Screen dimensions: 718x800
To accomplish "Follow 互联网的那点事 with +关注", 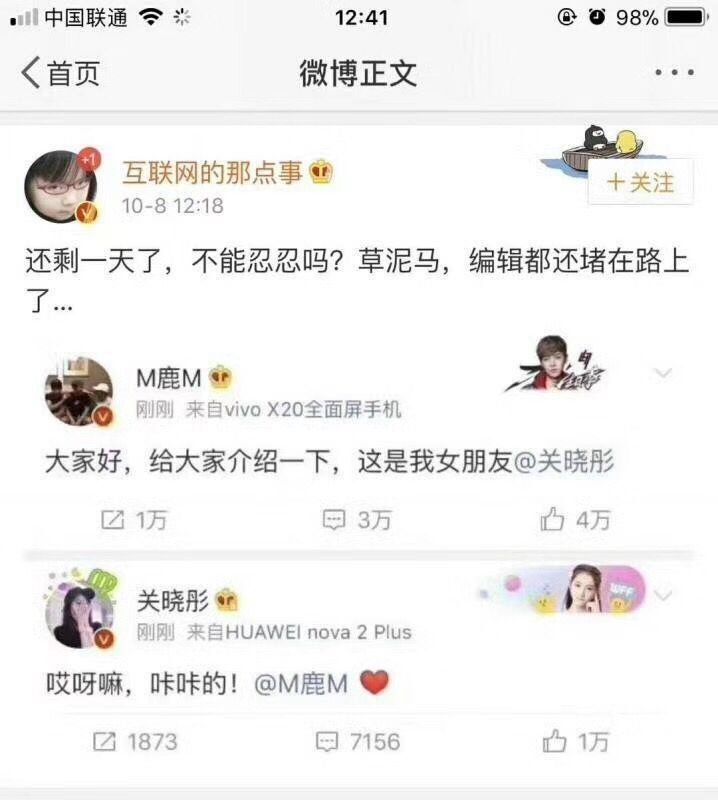I will pos(640,182).
